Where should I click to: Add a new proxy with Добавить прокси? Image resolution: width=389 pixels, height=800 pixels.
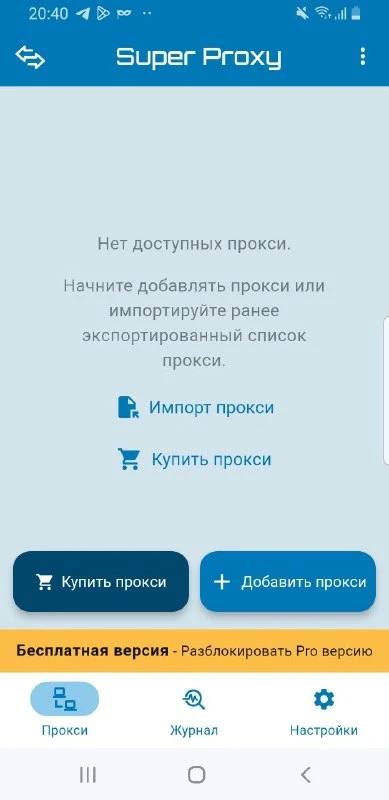coord(288,582)
